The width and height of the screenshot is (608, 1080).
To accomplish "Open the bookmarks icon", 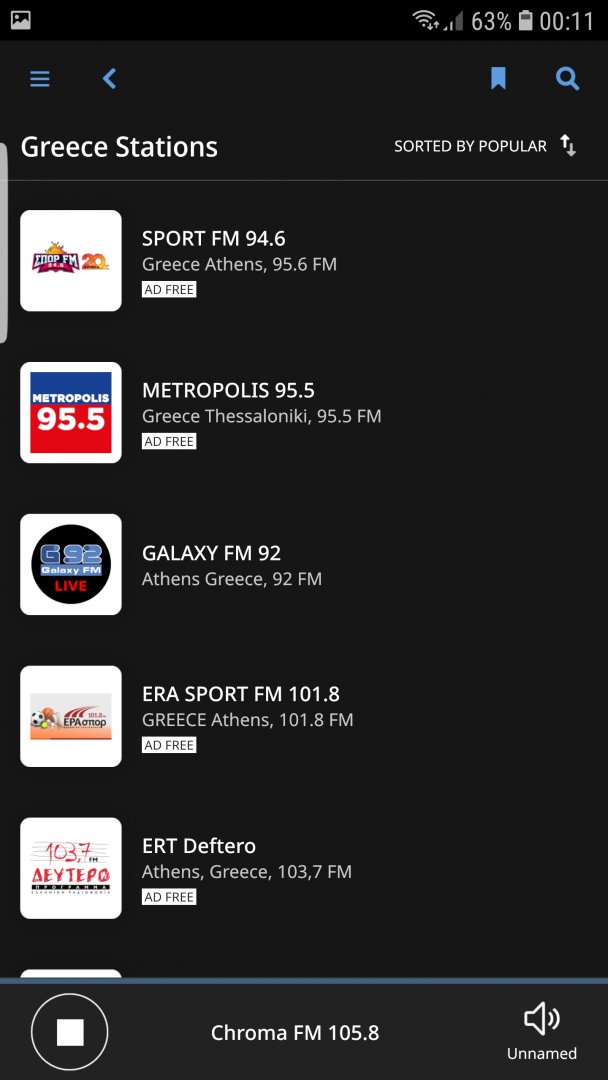I will pos(498,79).
